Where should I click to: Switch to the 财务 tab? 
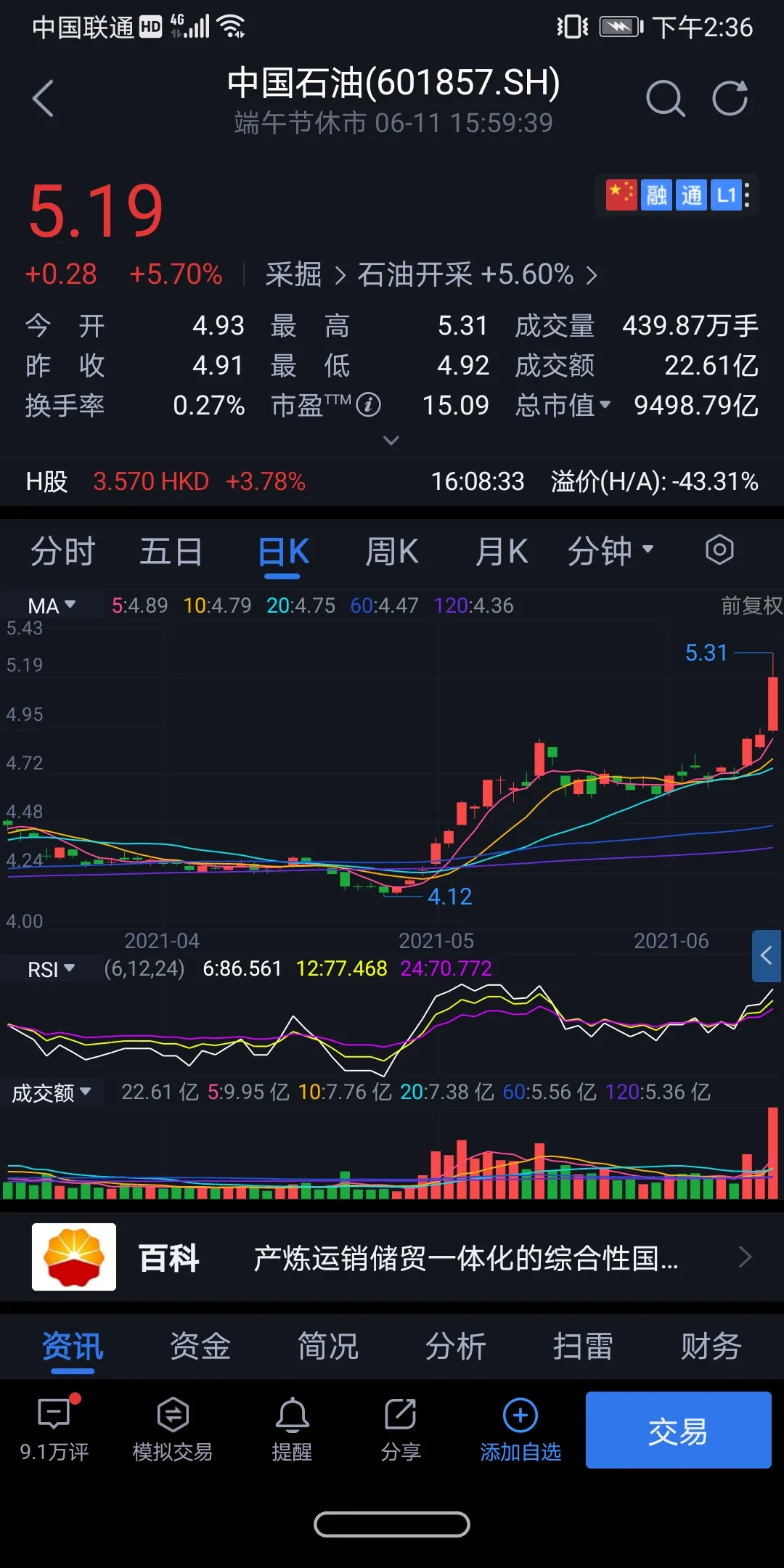(711, 1347)
